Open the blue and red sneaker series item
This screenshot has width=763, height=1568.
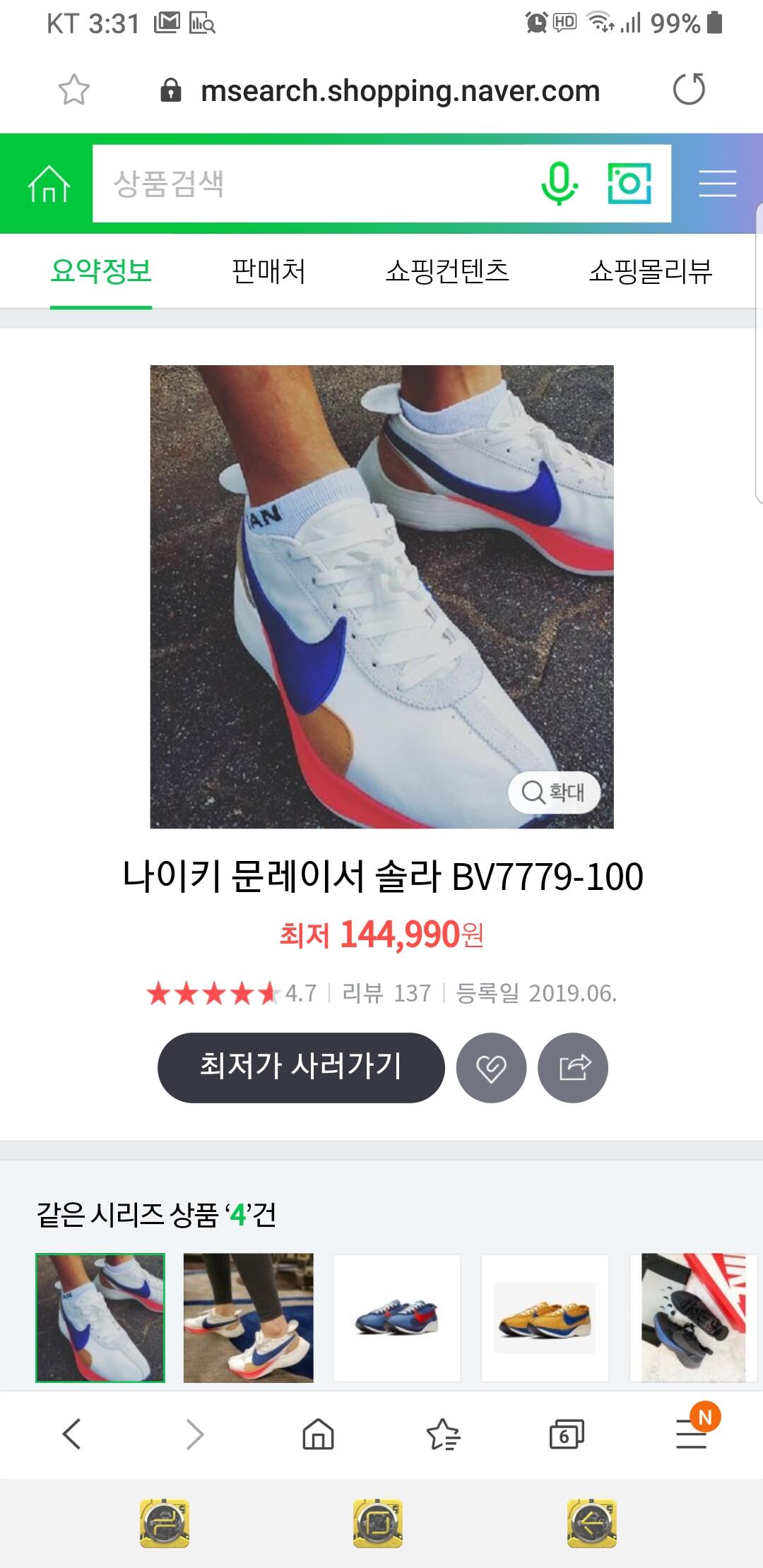click(x=397, y=1318)
